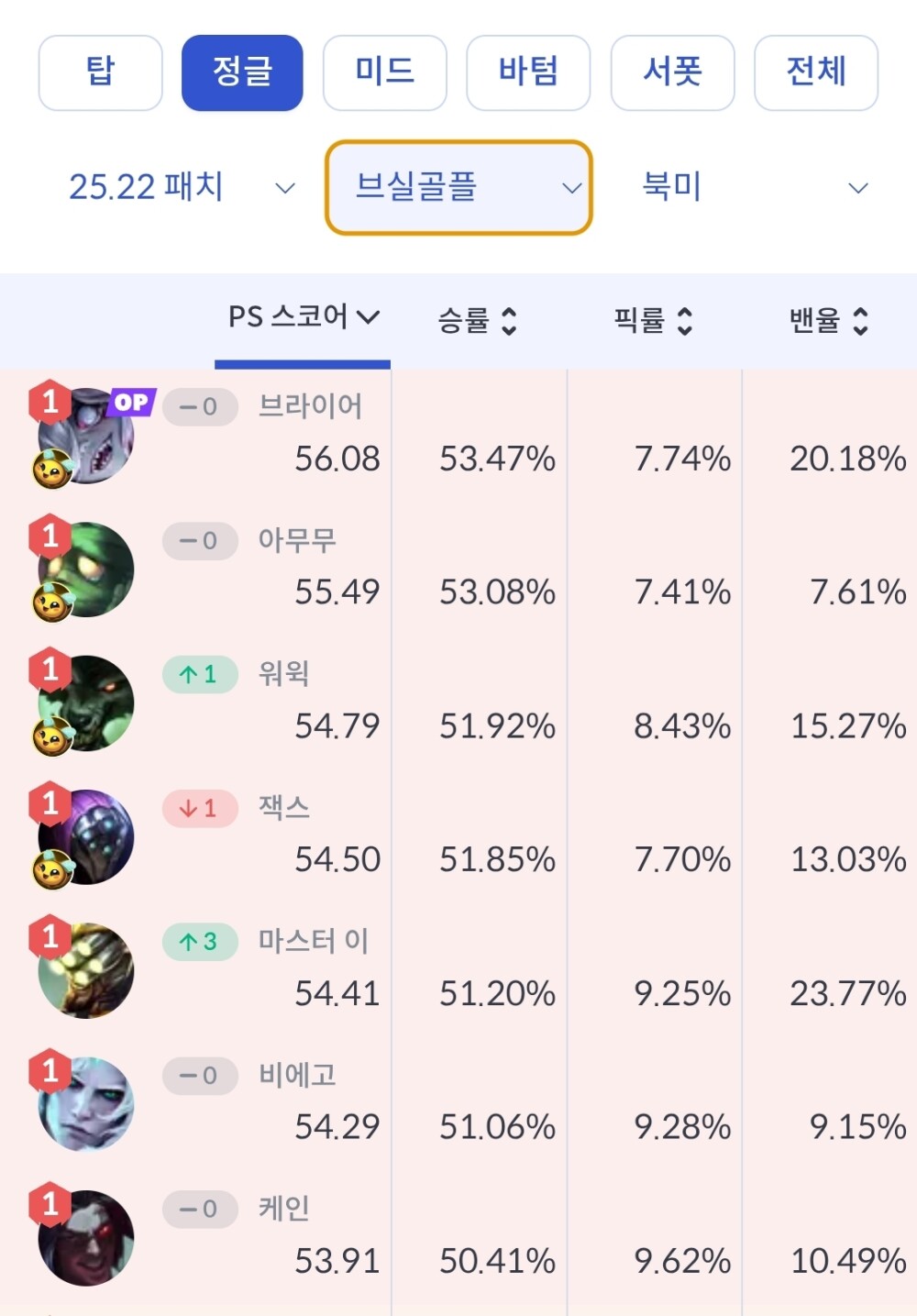This screenshot has width=917, height=1316.
Task: Switch to the 서폿 lane tab
Action: [x=672, y=72]
